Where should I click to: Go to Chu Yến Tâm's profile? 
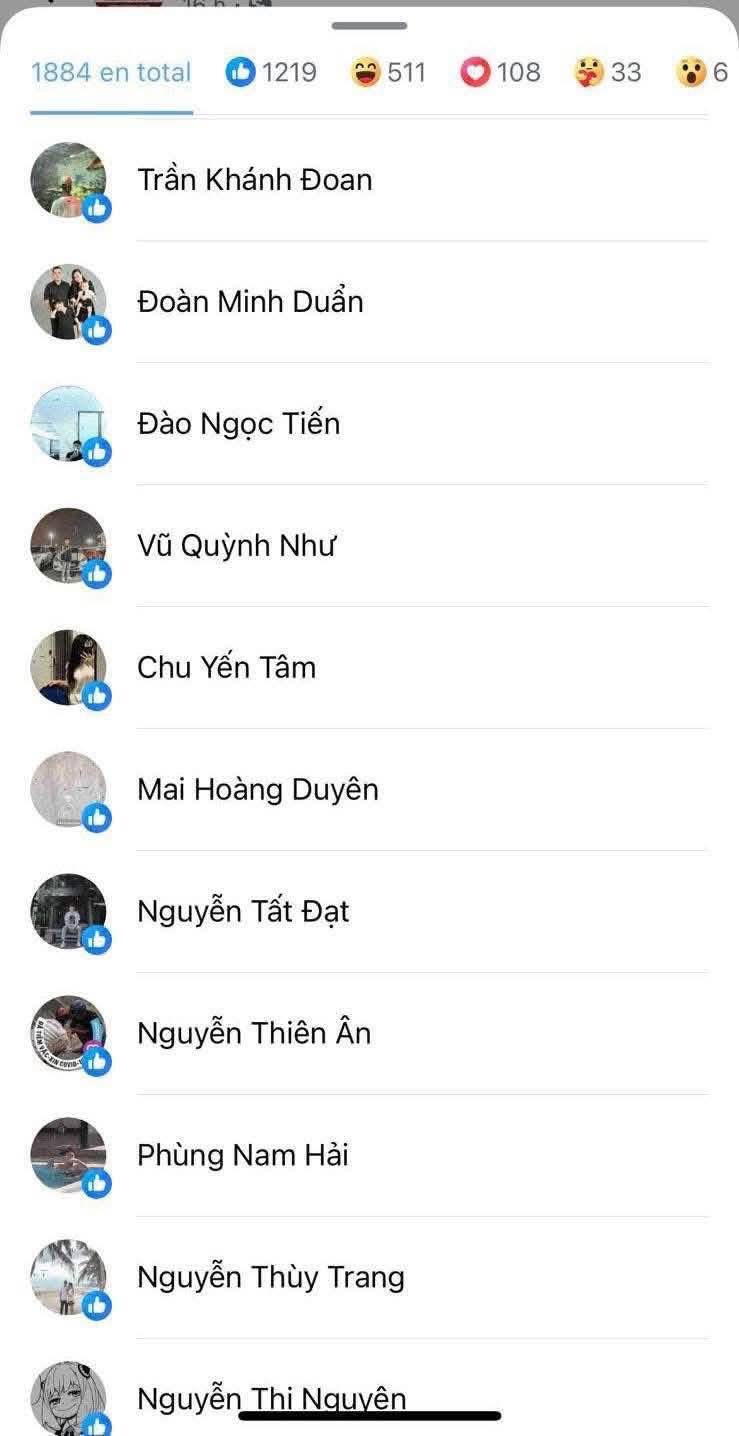coord(226,668)
